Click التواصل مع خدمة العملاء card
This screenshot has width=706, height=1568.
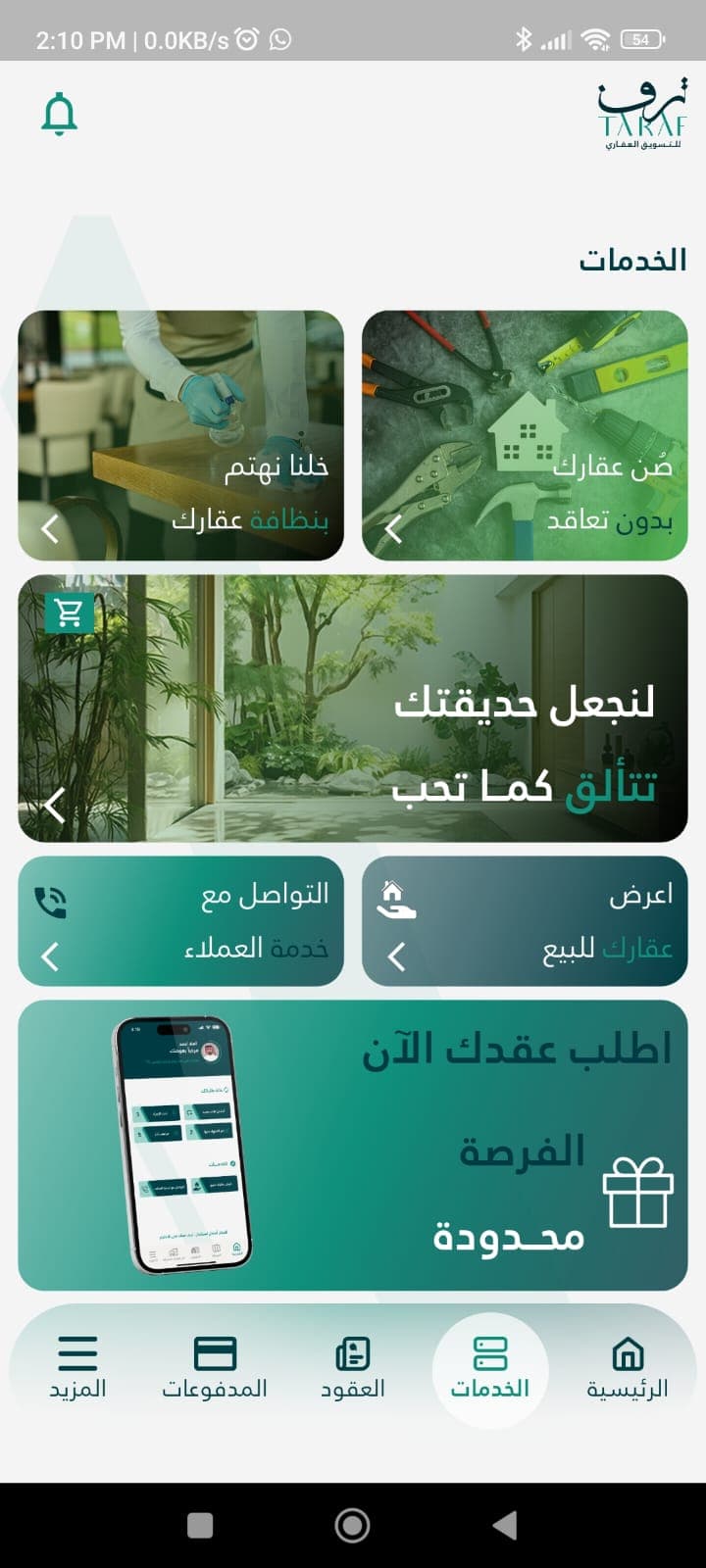click(x=179, y=919)
